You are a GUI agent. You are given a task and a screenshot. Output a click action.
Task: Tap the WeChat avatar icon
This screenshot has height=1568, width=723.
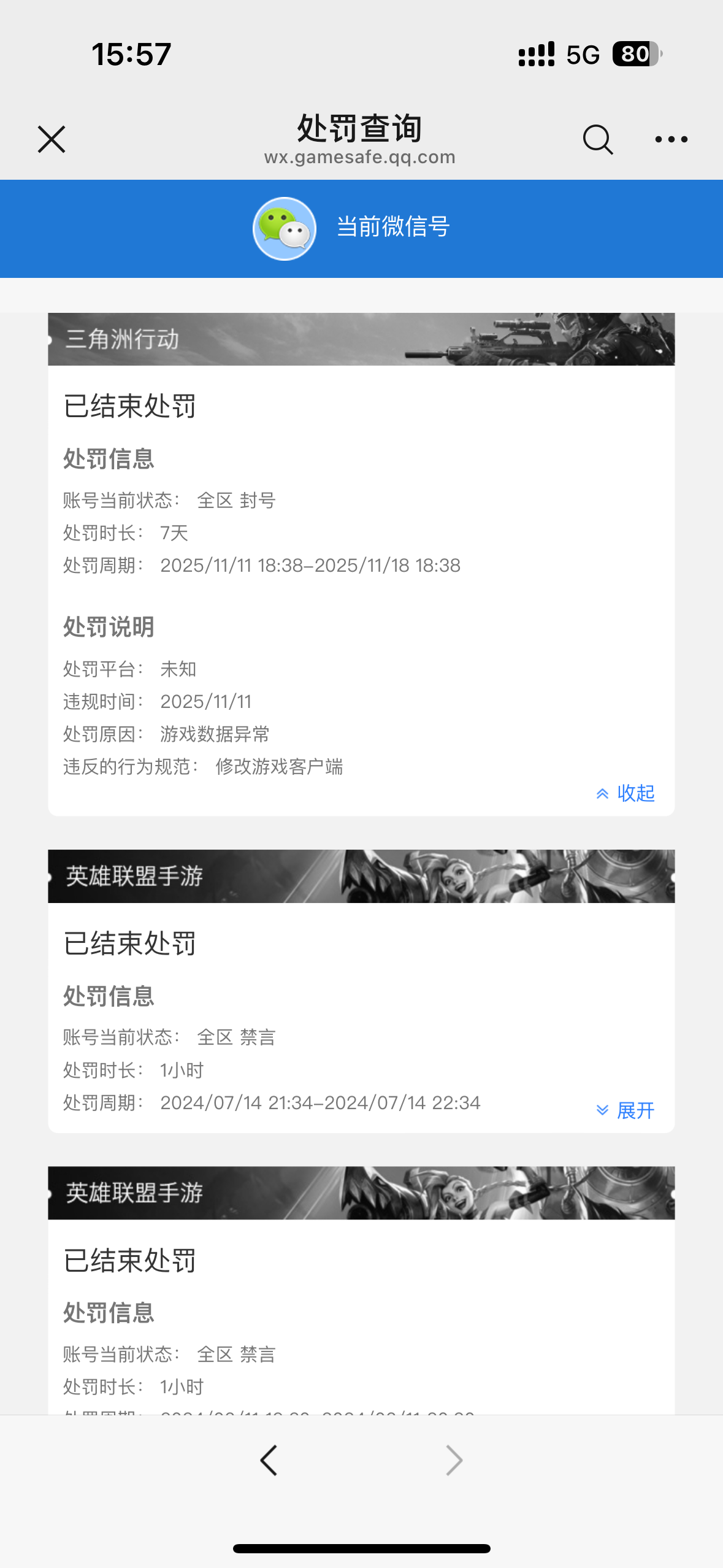coord(285,228)
